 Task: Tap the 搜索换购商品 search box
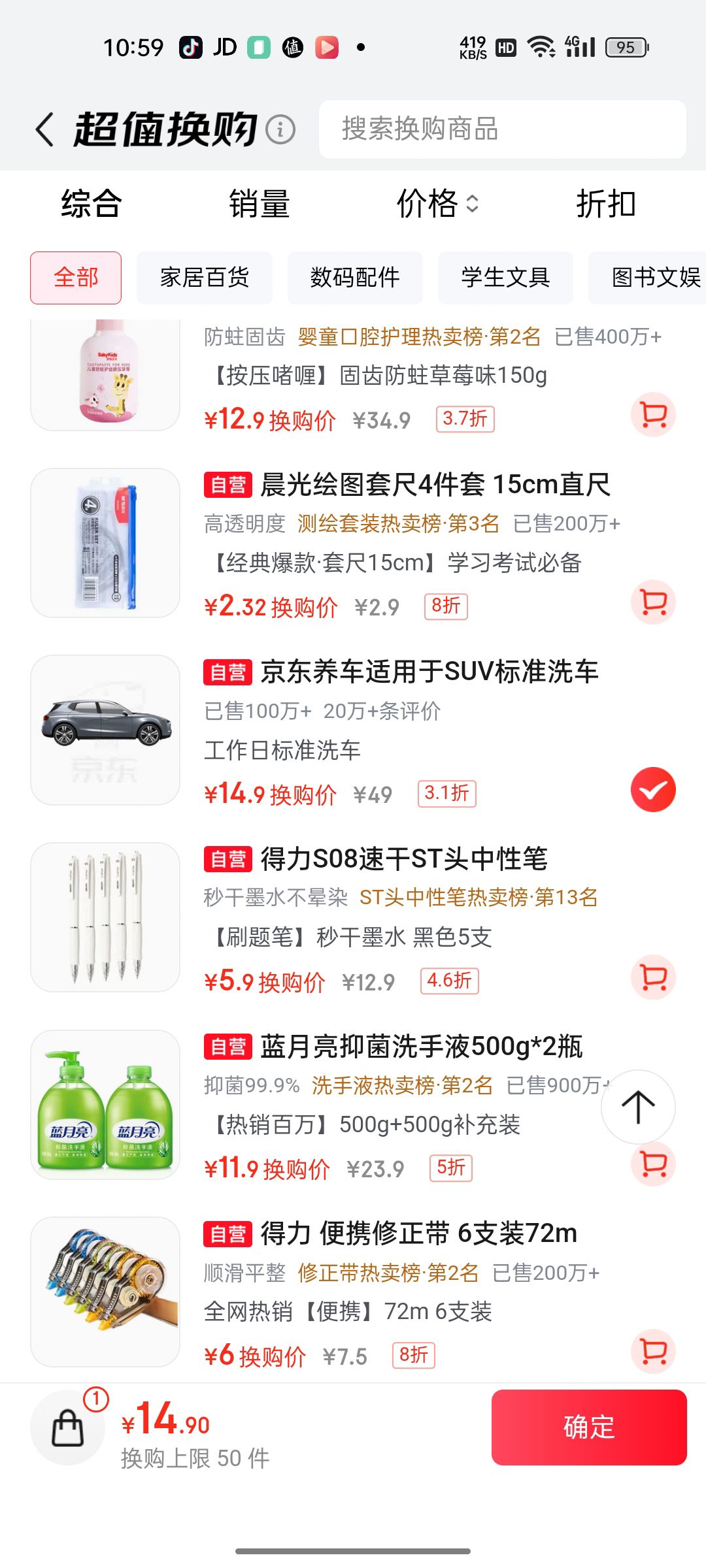(502, 129)
